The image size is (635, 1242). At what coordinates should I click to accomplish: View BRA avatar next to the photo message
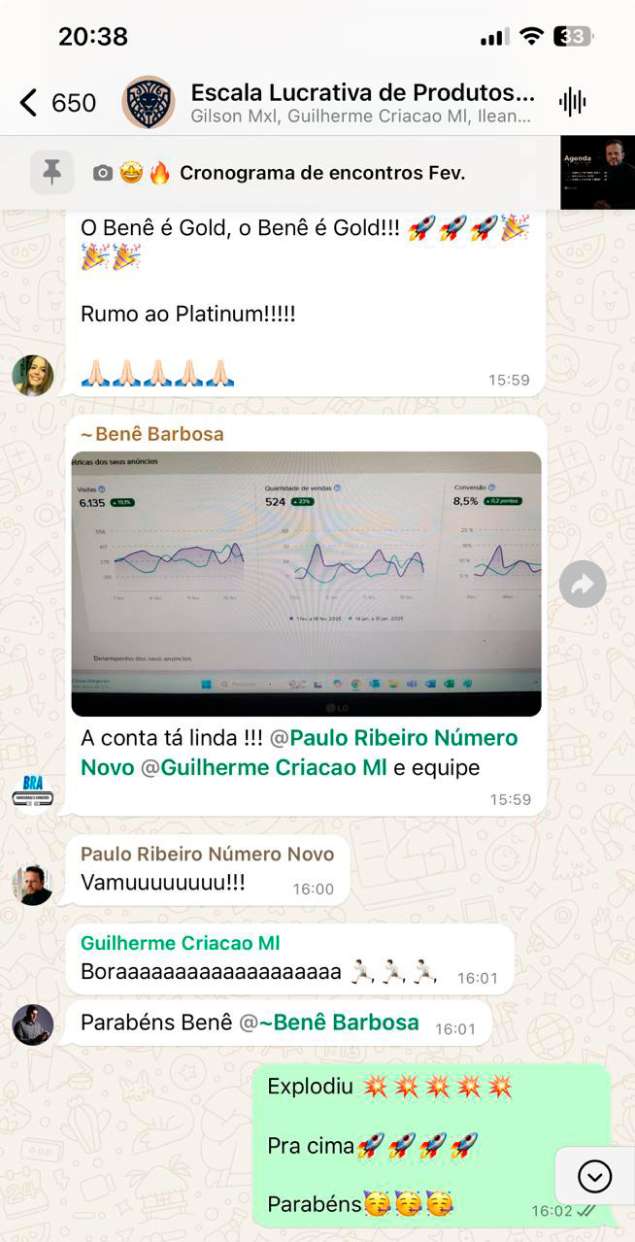[32, 792]
